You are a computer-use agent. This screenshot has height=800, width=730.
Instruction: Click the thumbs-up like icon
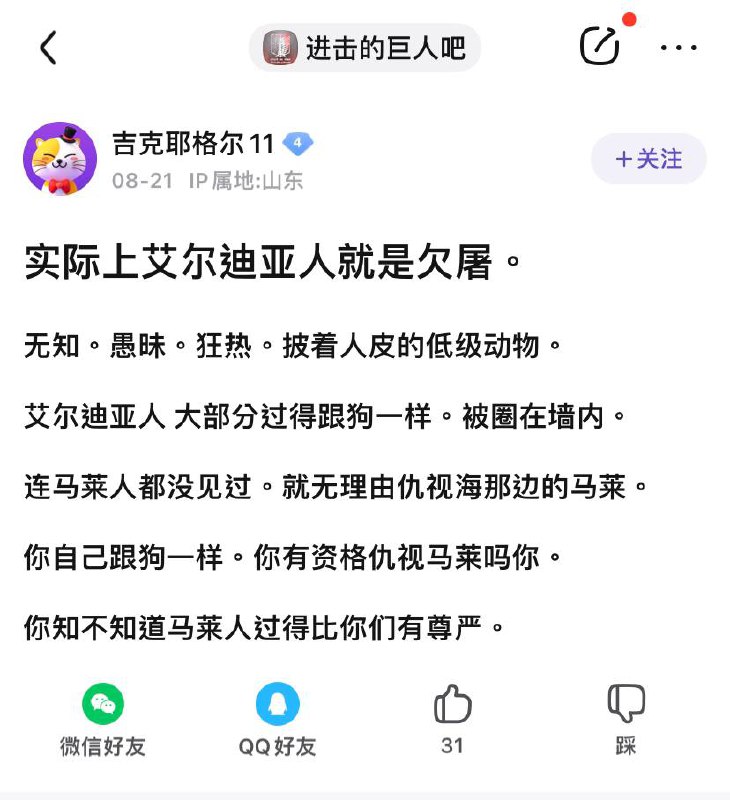(x=453, y=705)
